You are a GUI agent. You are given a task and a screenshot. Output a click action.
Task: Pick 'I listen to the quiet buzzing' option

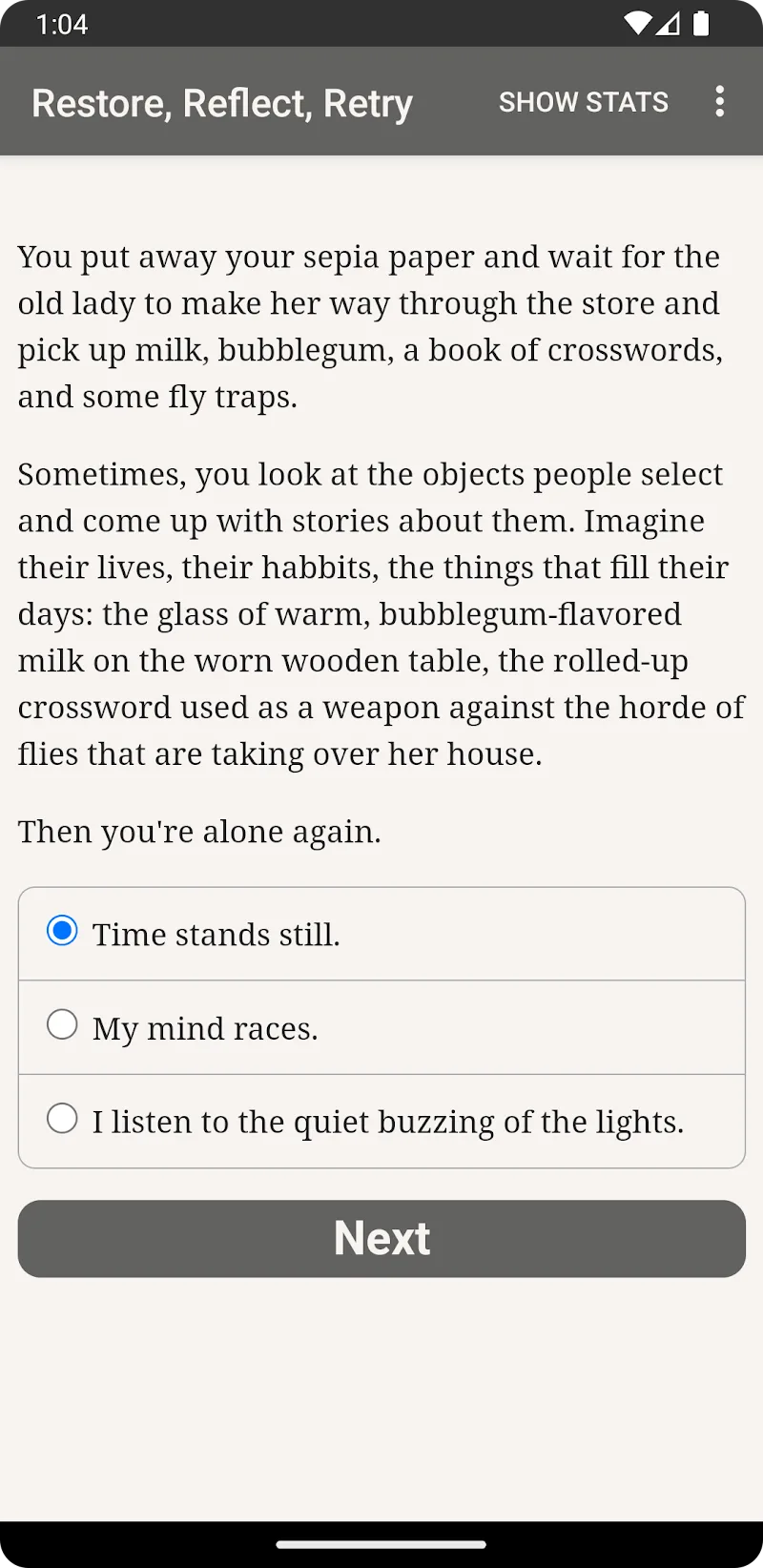[63, 1119]
